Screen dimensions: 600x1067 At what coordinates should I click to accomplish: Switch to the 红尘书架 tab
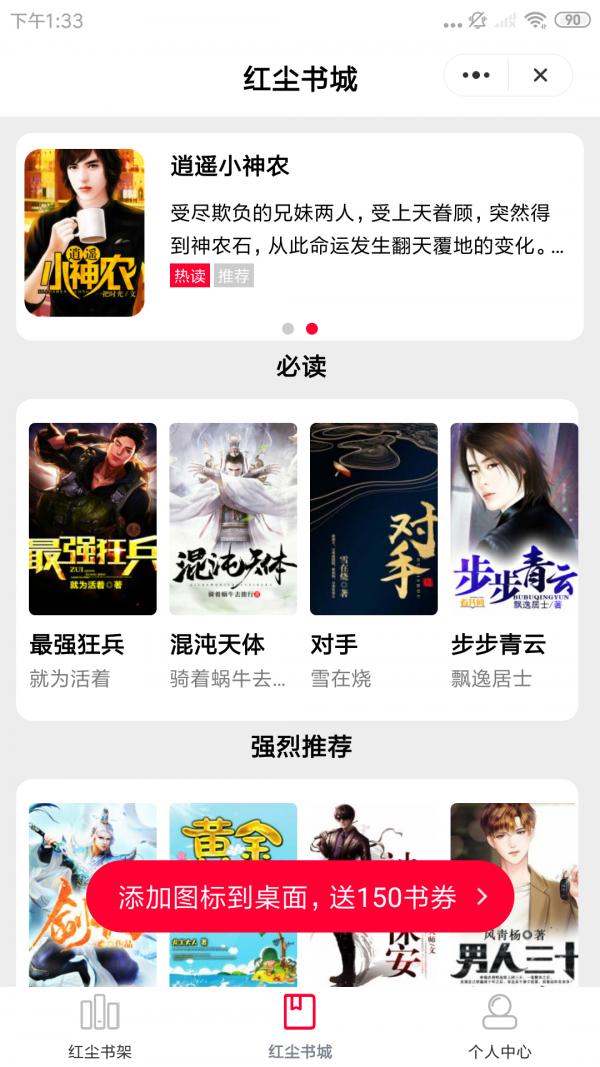click(x=100, y=1027)
